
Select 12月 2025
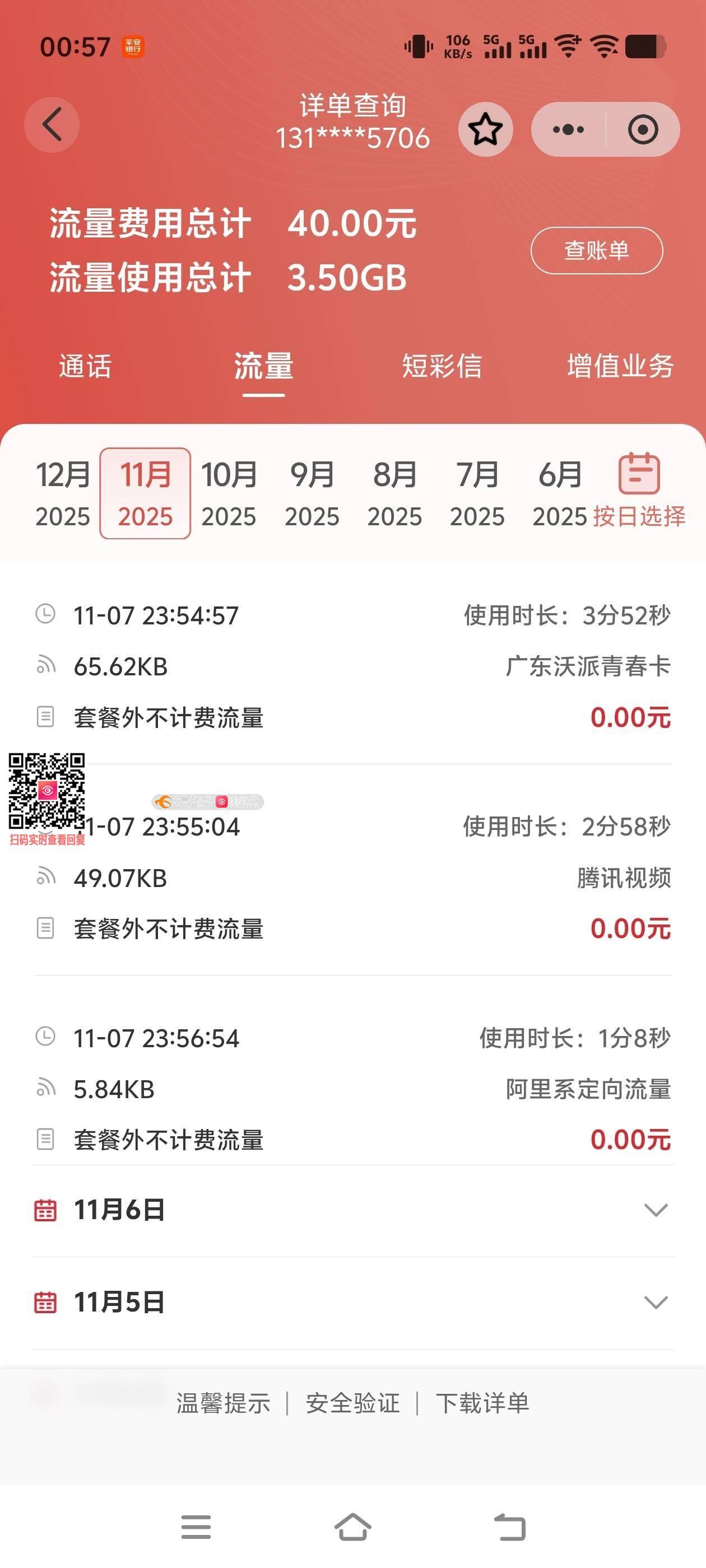click(x=63, y=494)
